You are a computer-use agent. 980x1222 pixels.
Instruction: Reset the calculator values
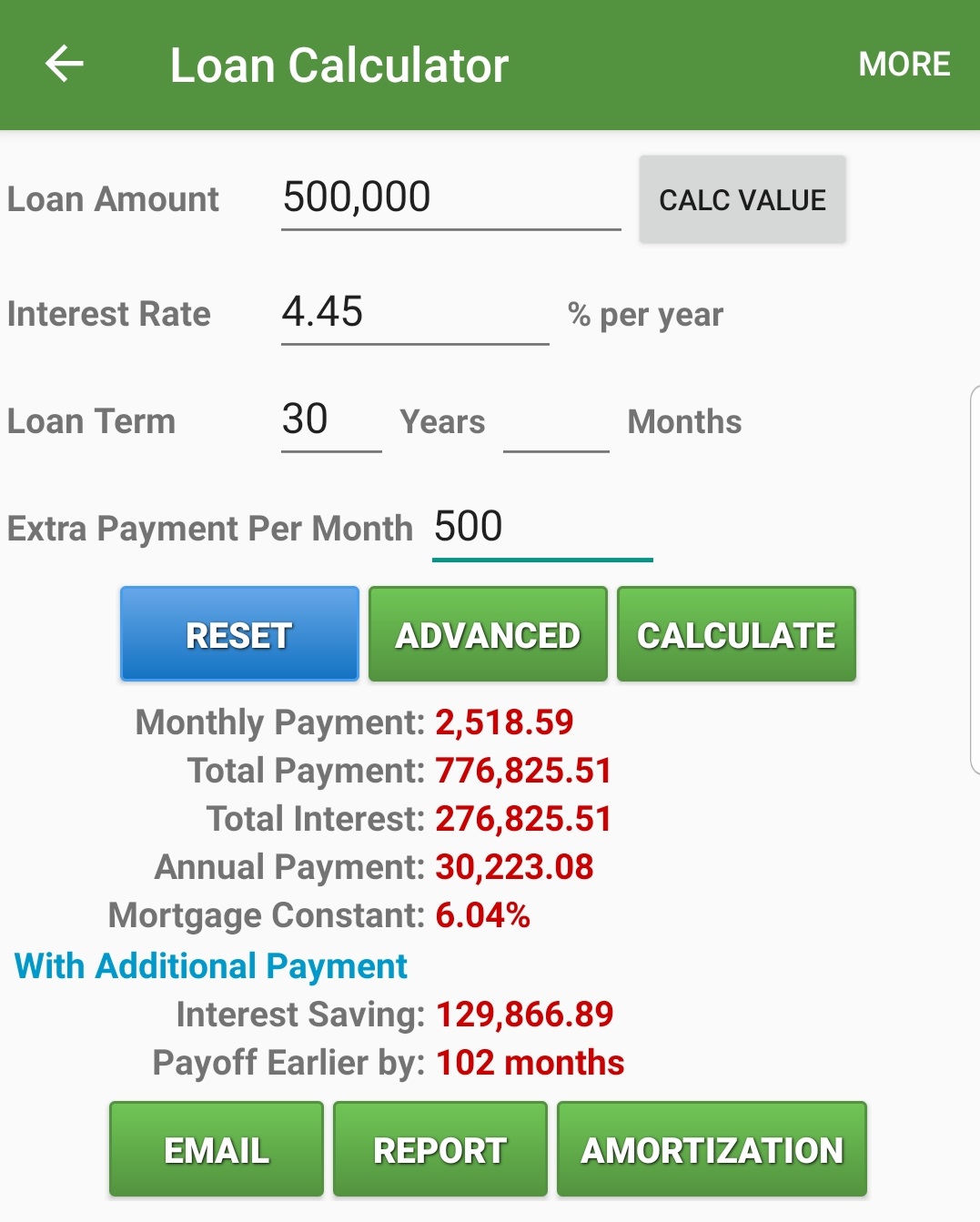pyautogui.click(x=239, y=634)
